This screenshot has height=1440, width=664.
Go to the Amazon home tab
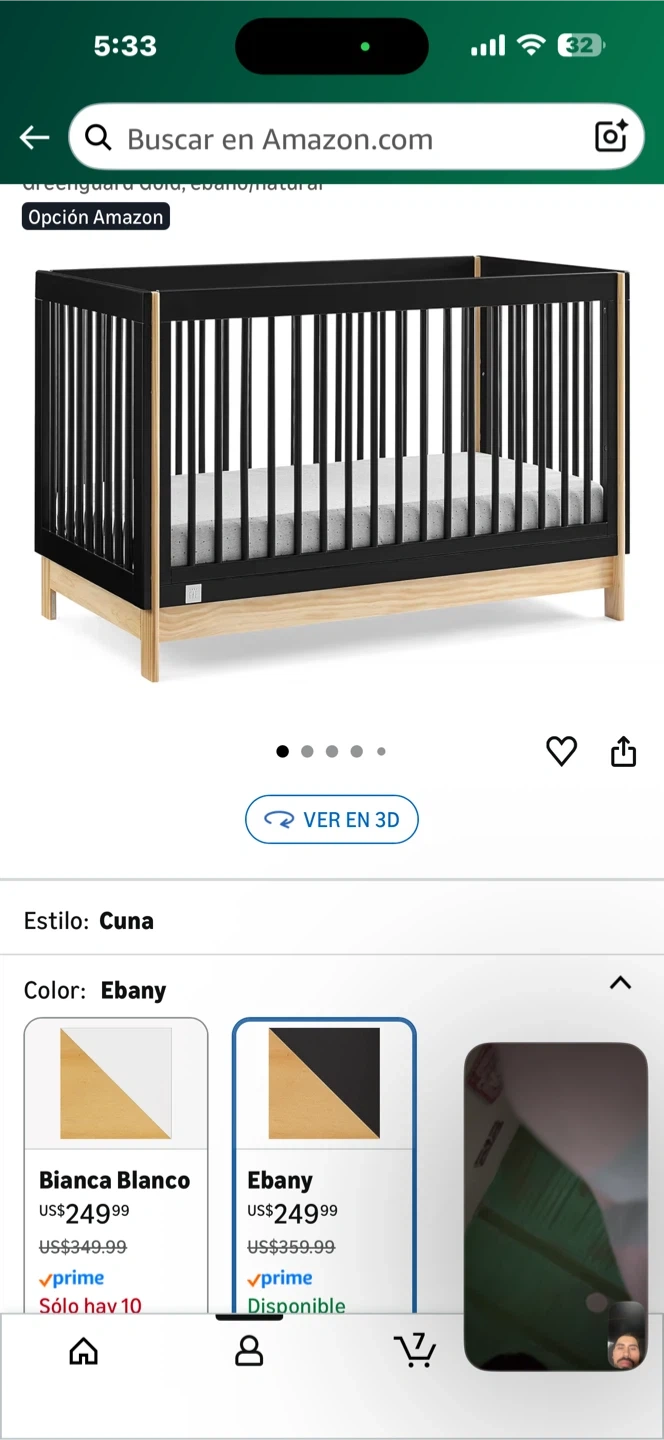tap(84, 1352)
